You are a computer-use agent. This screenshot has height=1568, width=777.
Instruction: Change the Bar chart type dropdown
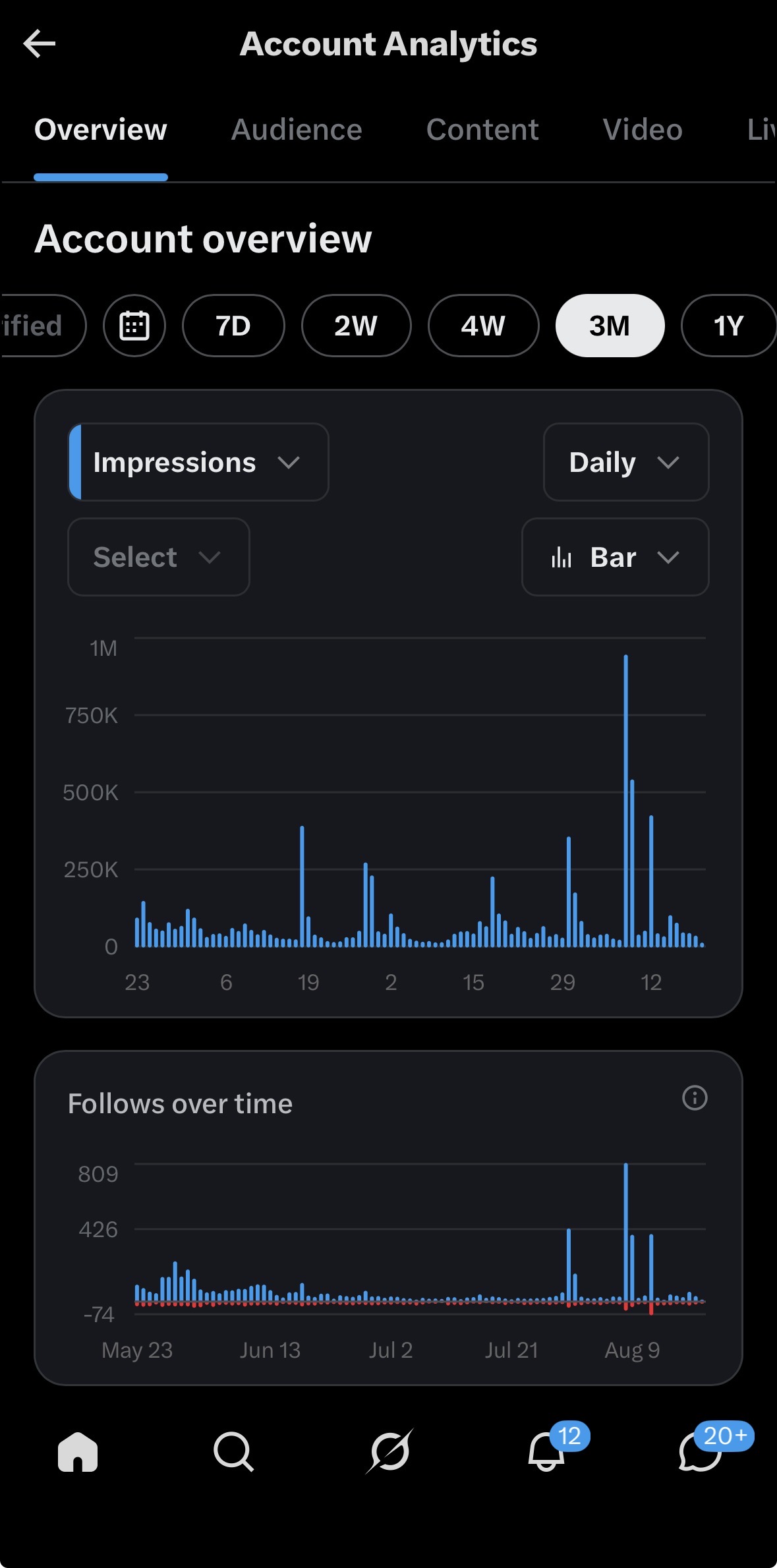pyautogui.click(x=616, y=557)
